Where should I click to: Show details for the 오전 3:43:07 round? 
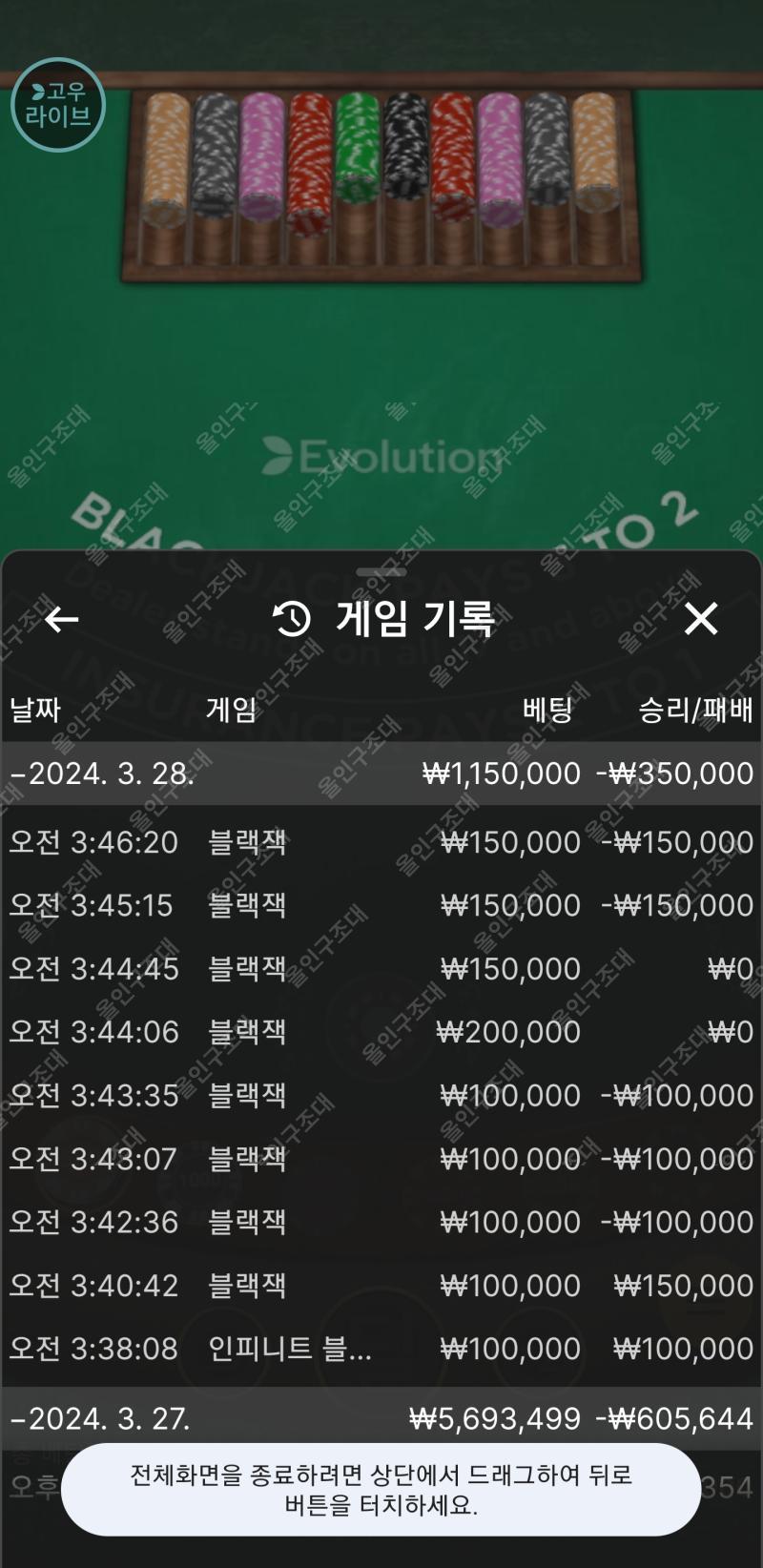tap(381, 1159)
